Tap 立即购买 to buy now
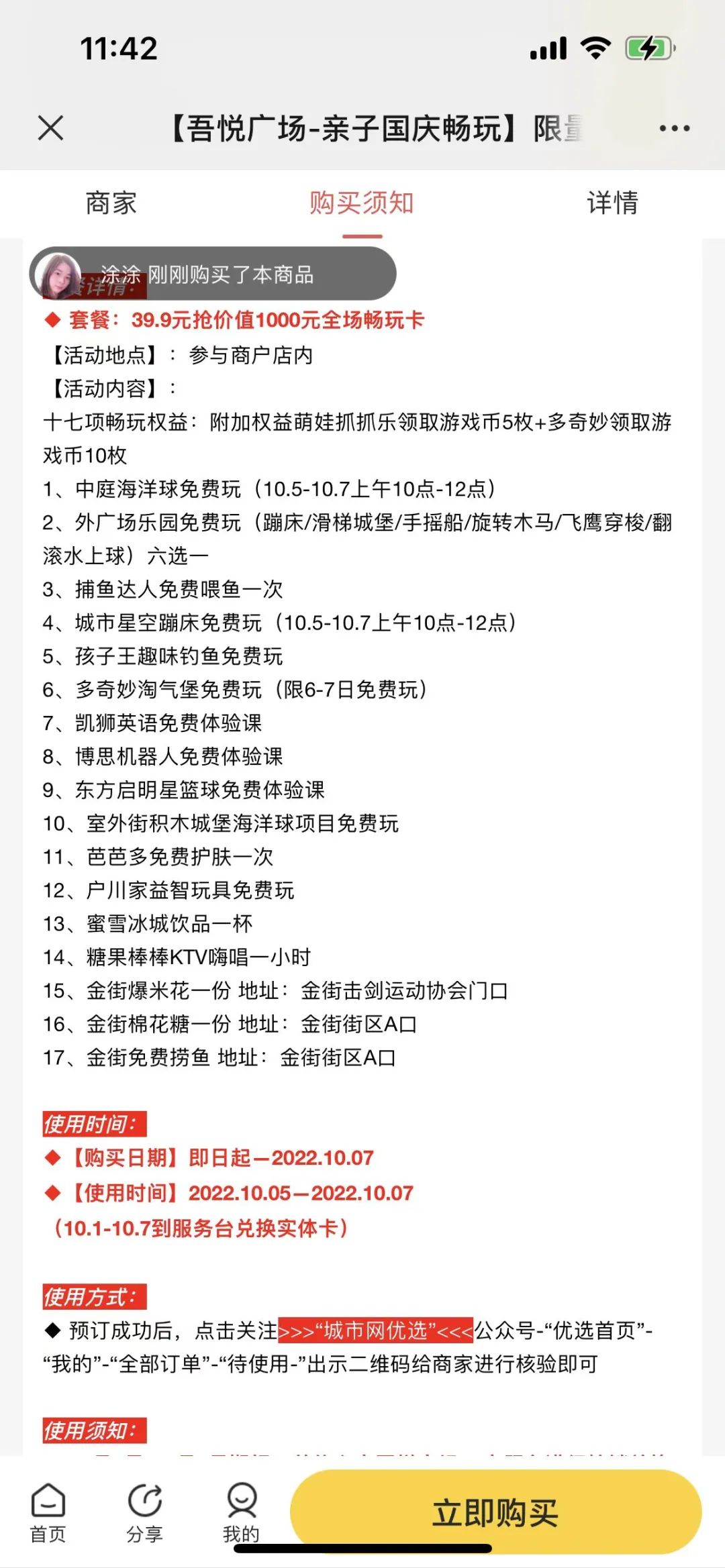This screenshot has height=1568, width=725. (495, 1512)
